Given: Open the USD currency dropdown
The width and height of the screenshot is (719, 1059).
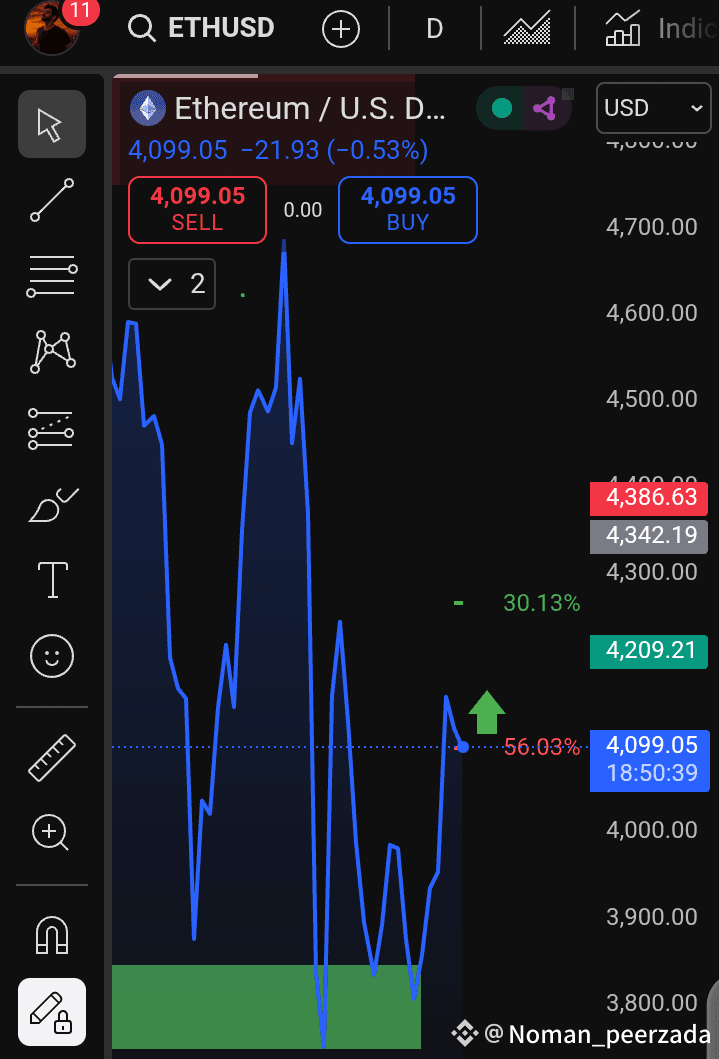Looking at the screenshot, I should [653, 108].
